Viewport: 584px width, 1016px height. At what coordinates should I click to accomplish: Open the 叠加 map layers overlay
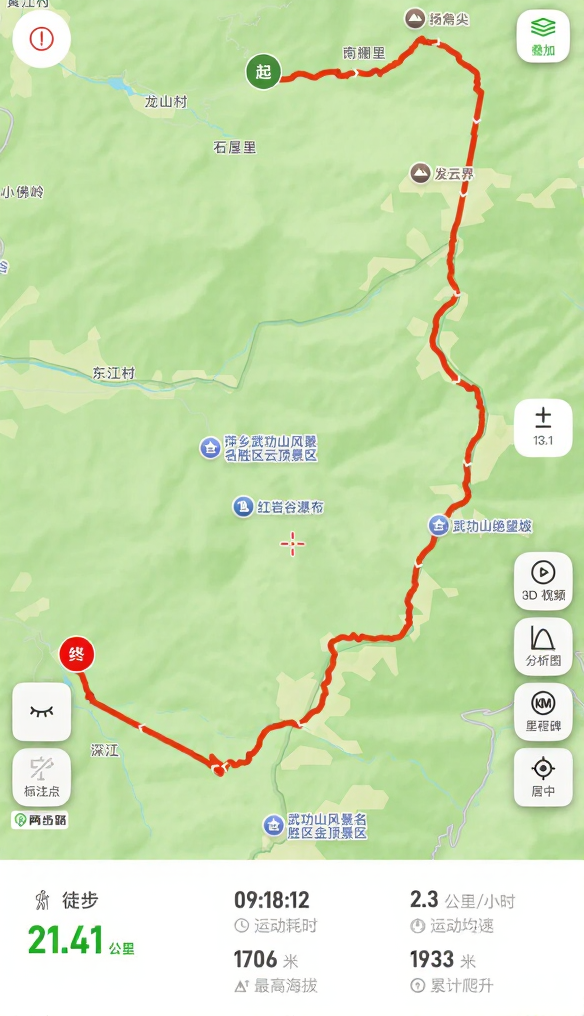tap(543, 36)
